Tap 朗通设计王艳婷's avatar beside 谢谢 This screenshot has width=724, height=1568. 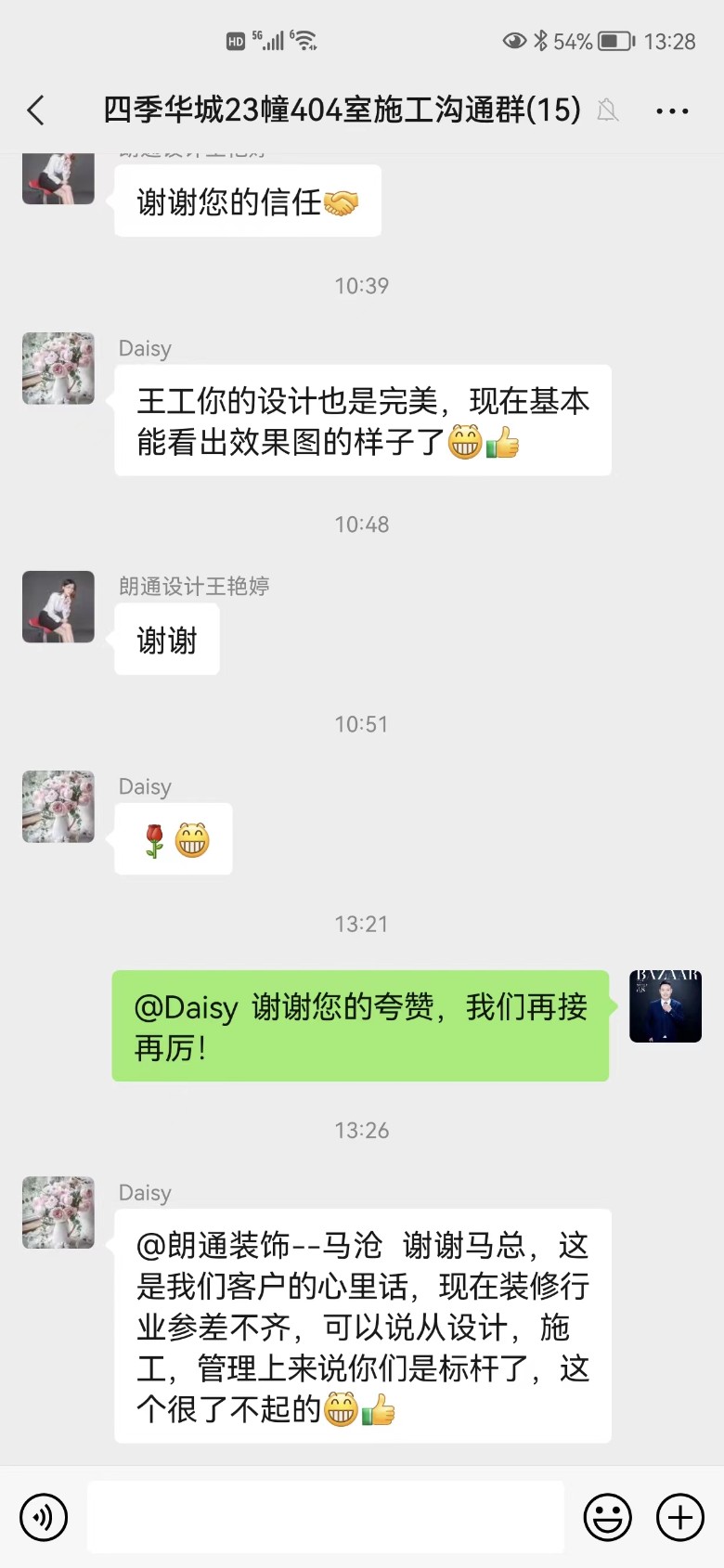pyautogui.click(x=58, y=607)
